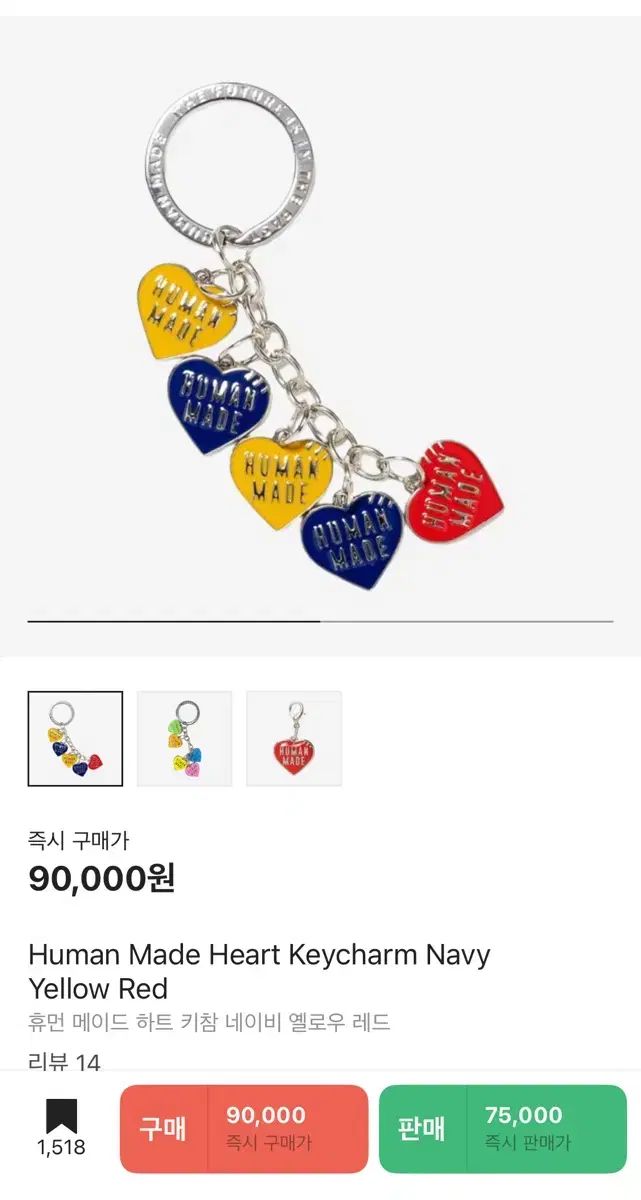Tap the green 판매 sell button

coord(502,1128)
